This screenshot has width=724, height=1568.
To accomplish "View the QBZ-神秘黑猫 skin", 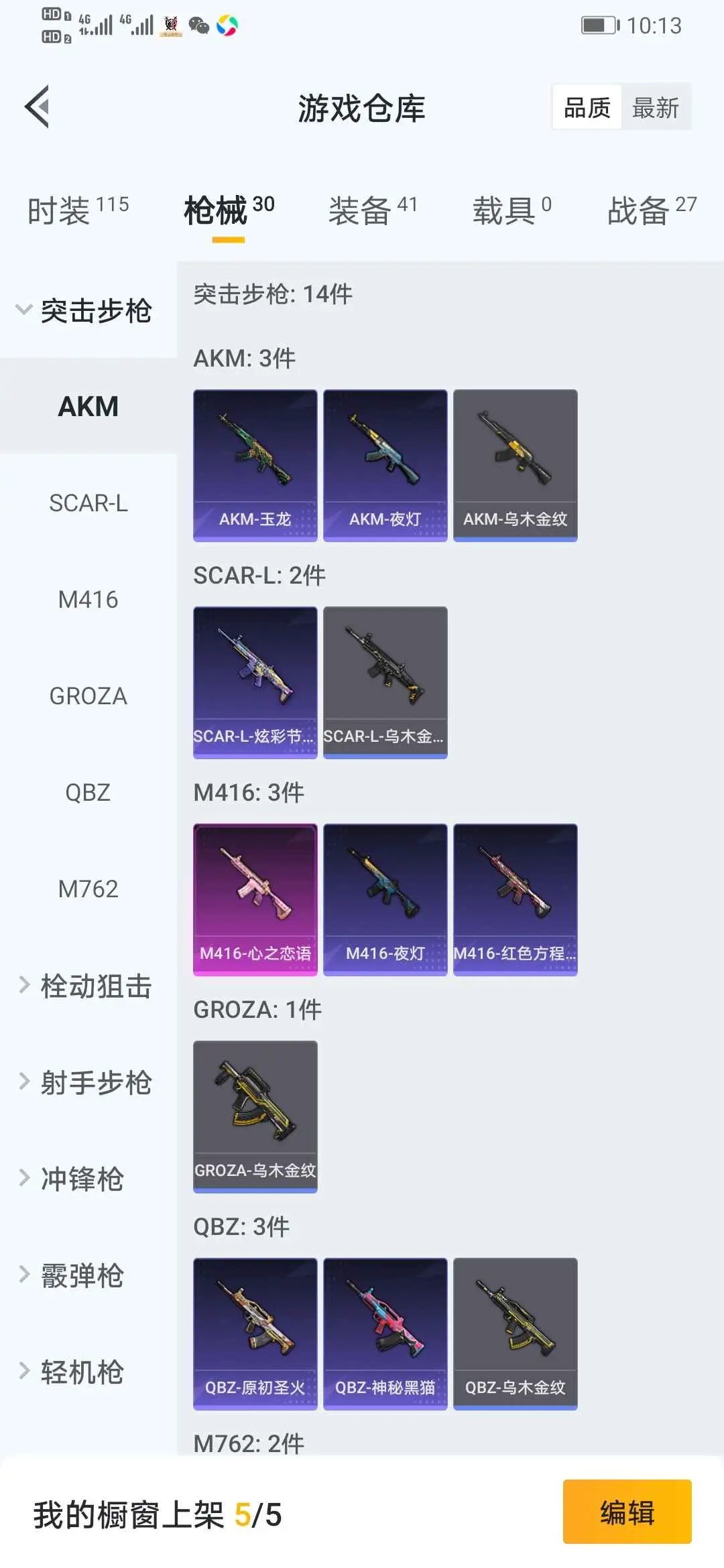I will tap(385, 1333).
